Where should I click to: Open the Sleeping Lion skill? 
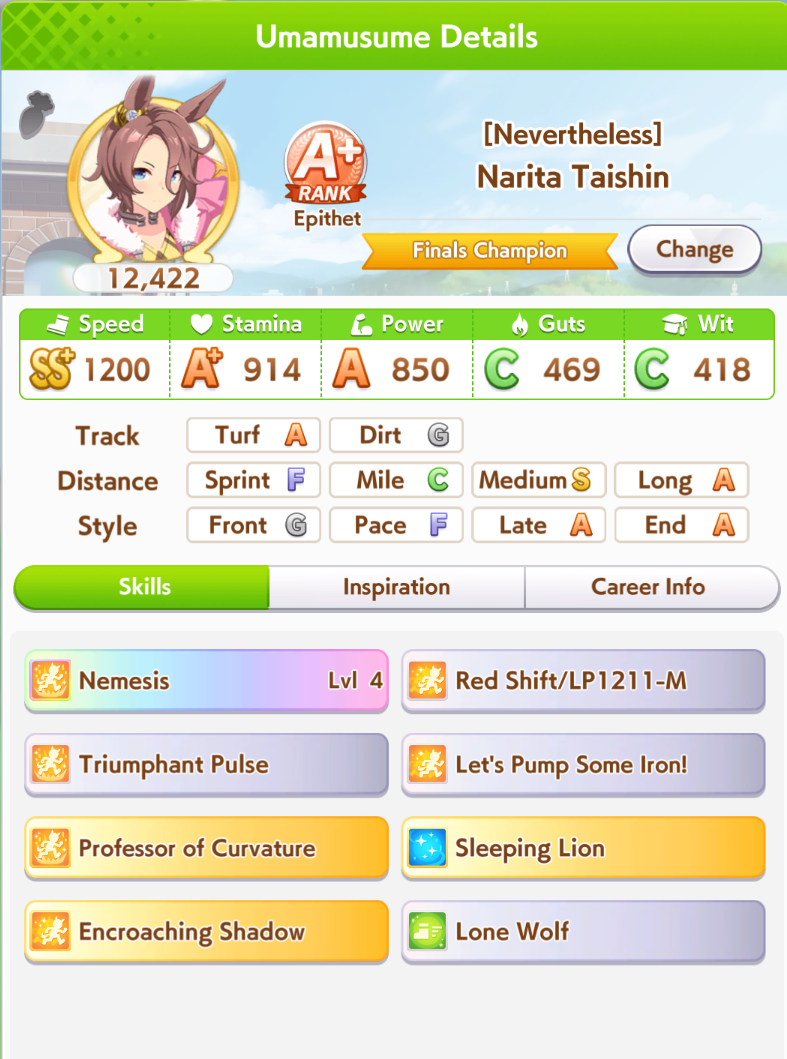tap(583, 849)
